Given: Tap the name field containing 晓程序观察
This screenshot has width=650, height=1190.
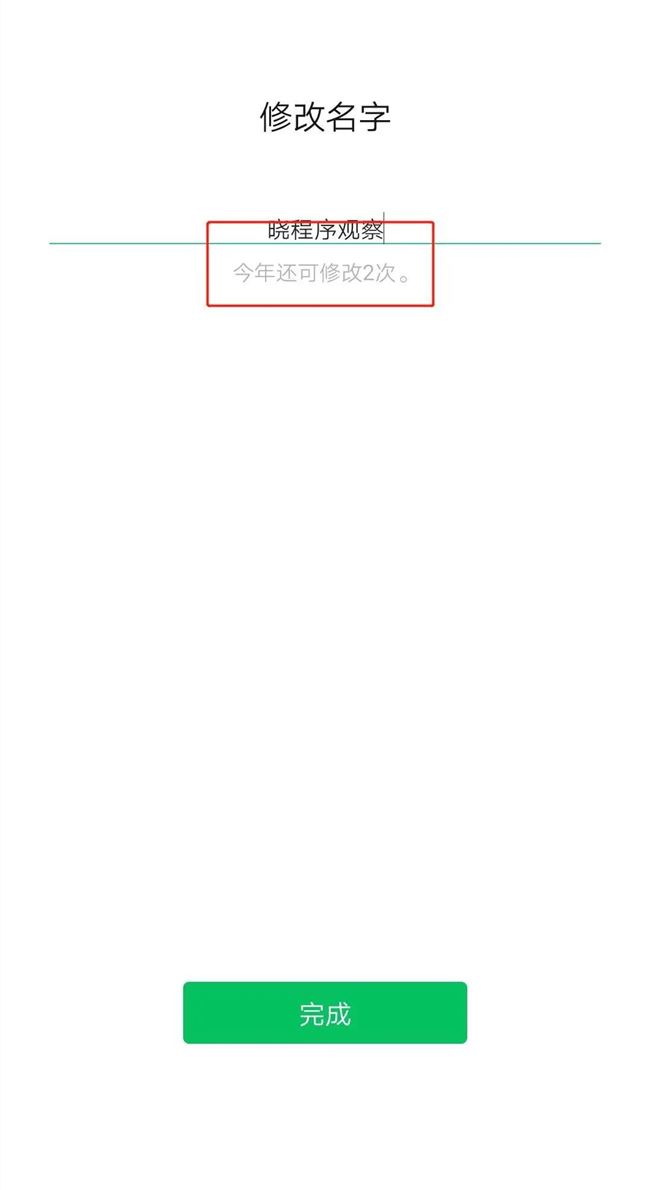Looking at the screenshot, I should coord(325,231).
